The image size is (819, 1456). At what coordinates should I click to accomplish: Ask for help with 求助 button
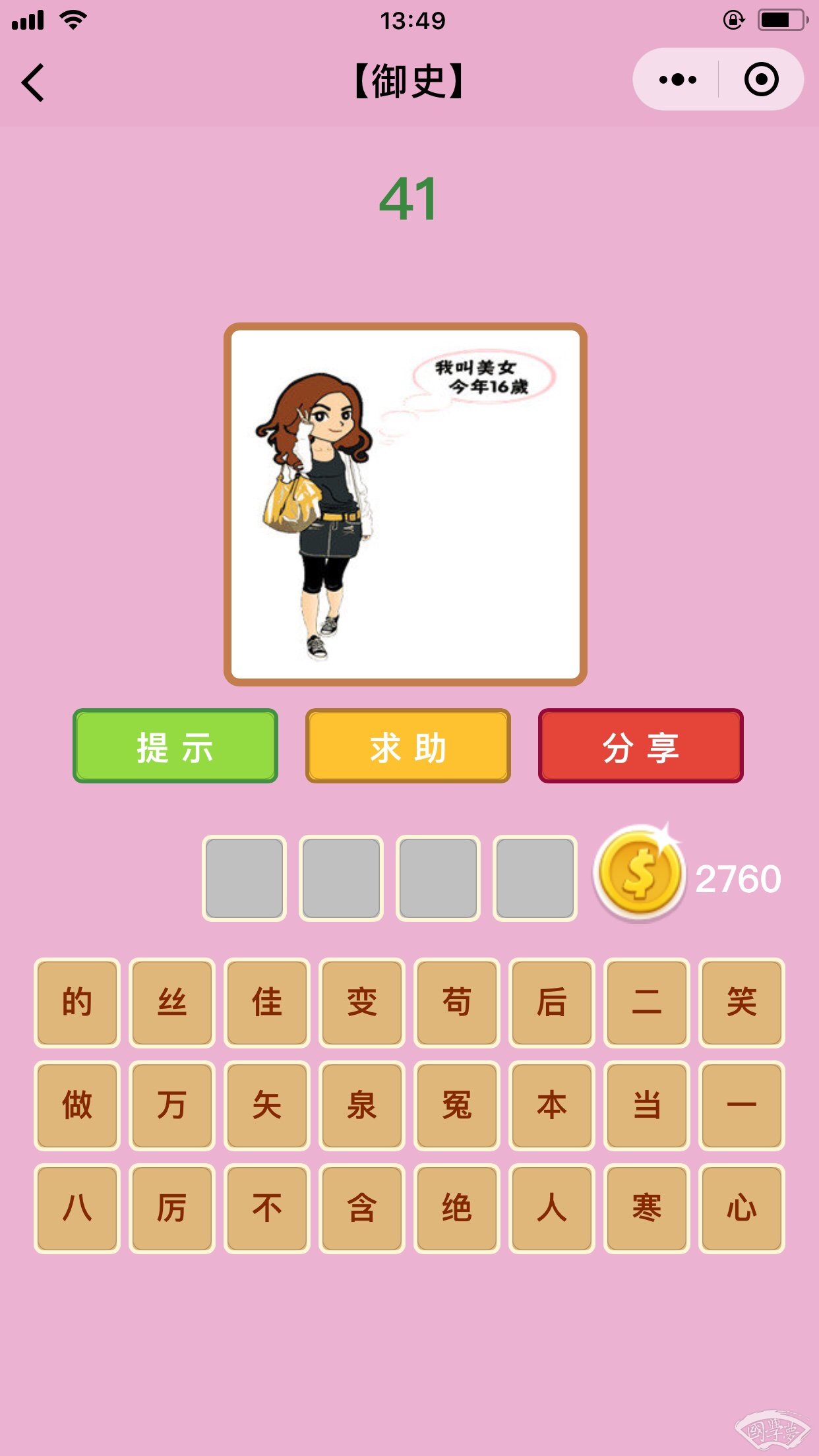click(x=408, y=746)
